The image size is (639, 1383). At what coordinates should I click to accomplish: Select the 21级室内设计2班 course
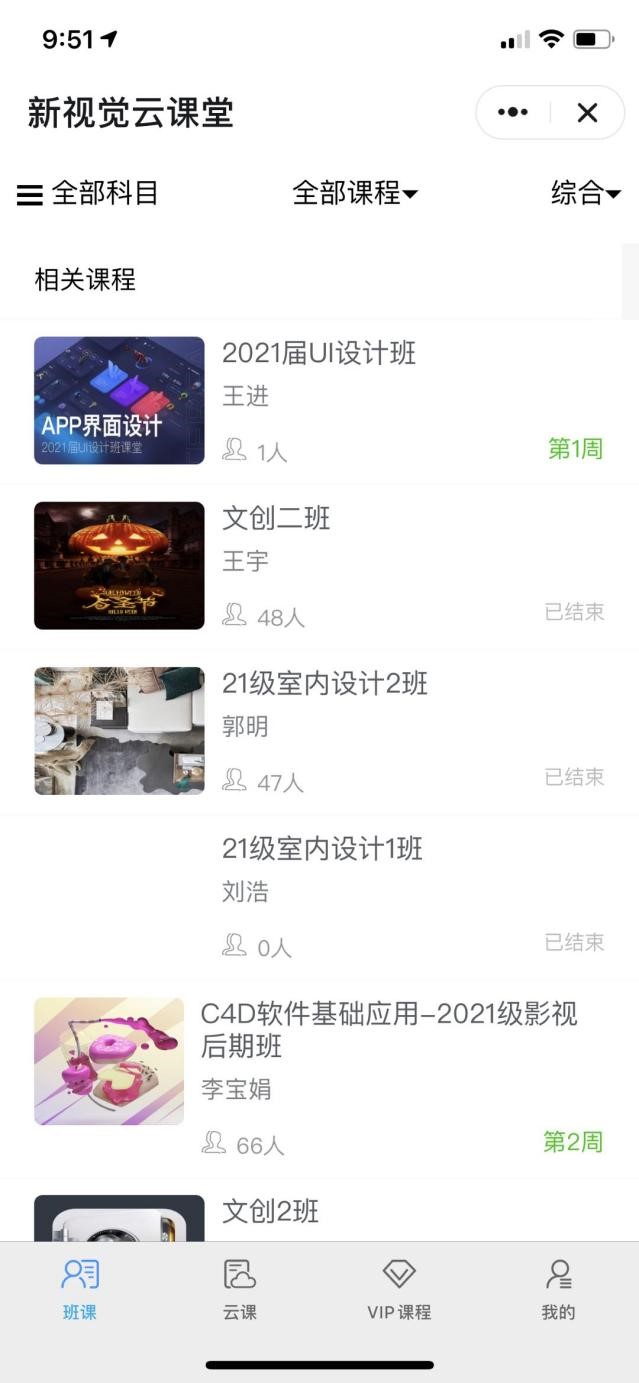point(324,683)
